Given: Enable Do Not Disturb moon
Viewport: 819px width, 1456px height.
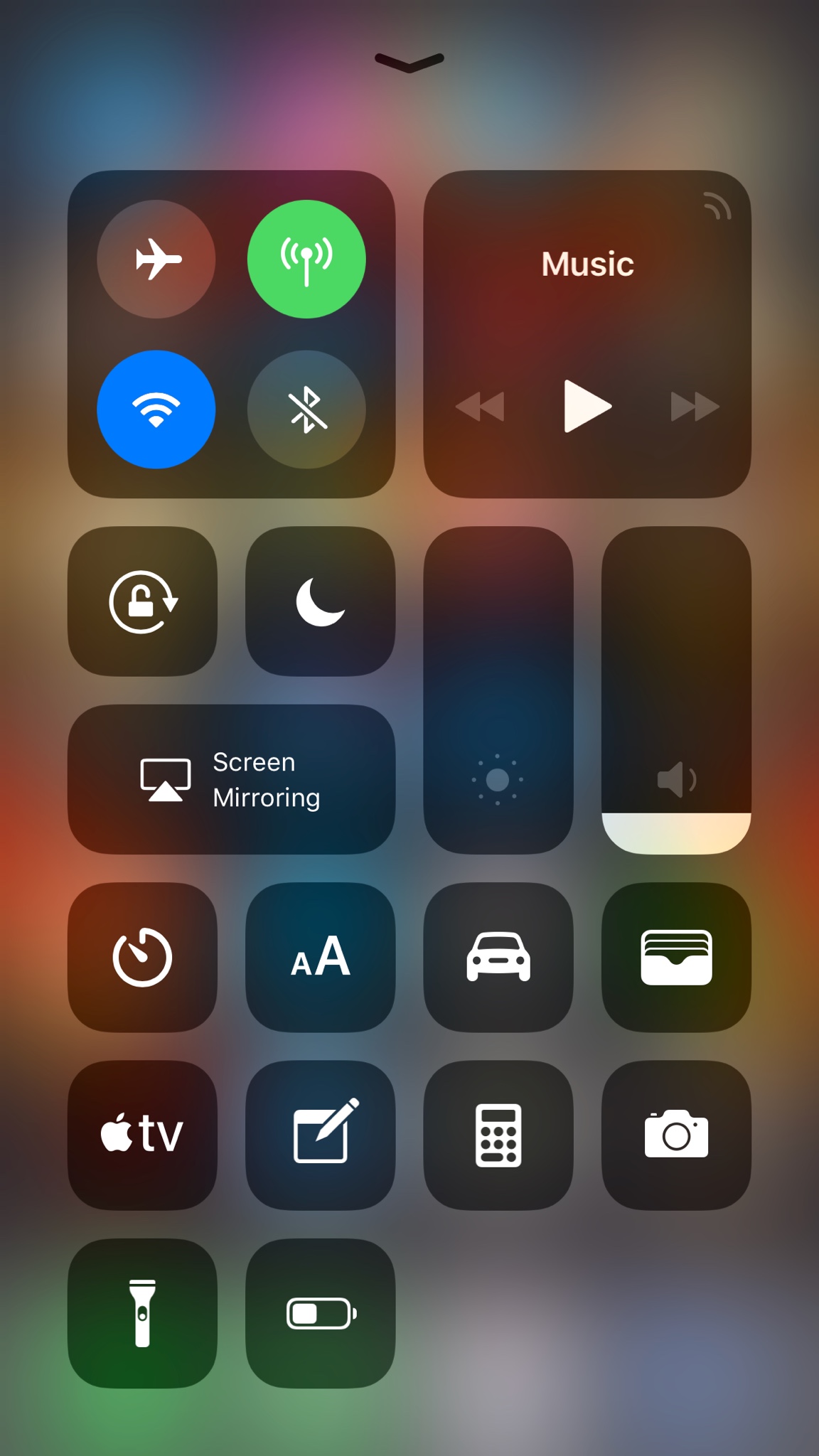Looking at the screenshot, I should coord(320,601).
